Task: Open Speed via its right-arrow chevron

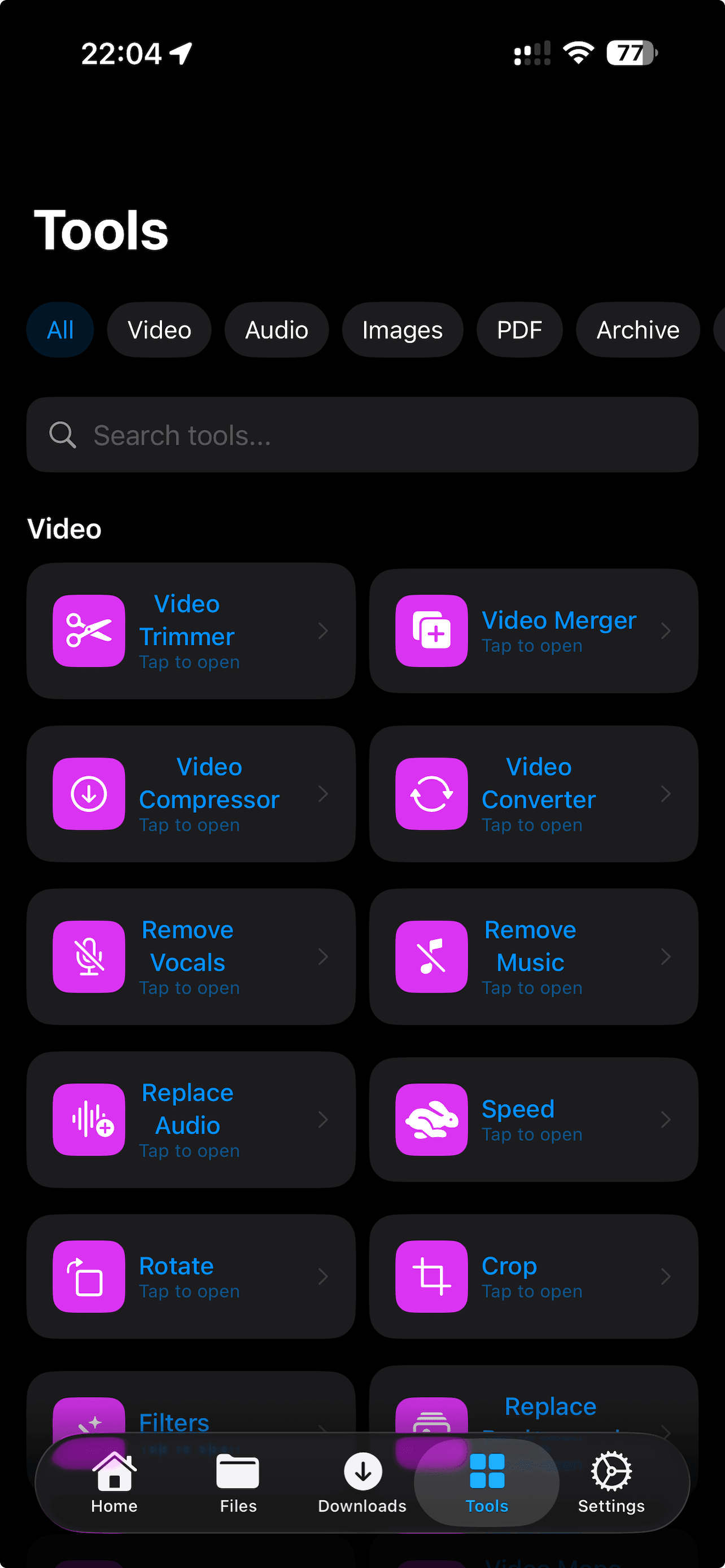Action: coord(666,1119)
